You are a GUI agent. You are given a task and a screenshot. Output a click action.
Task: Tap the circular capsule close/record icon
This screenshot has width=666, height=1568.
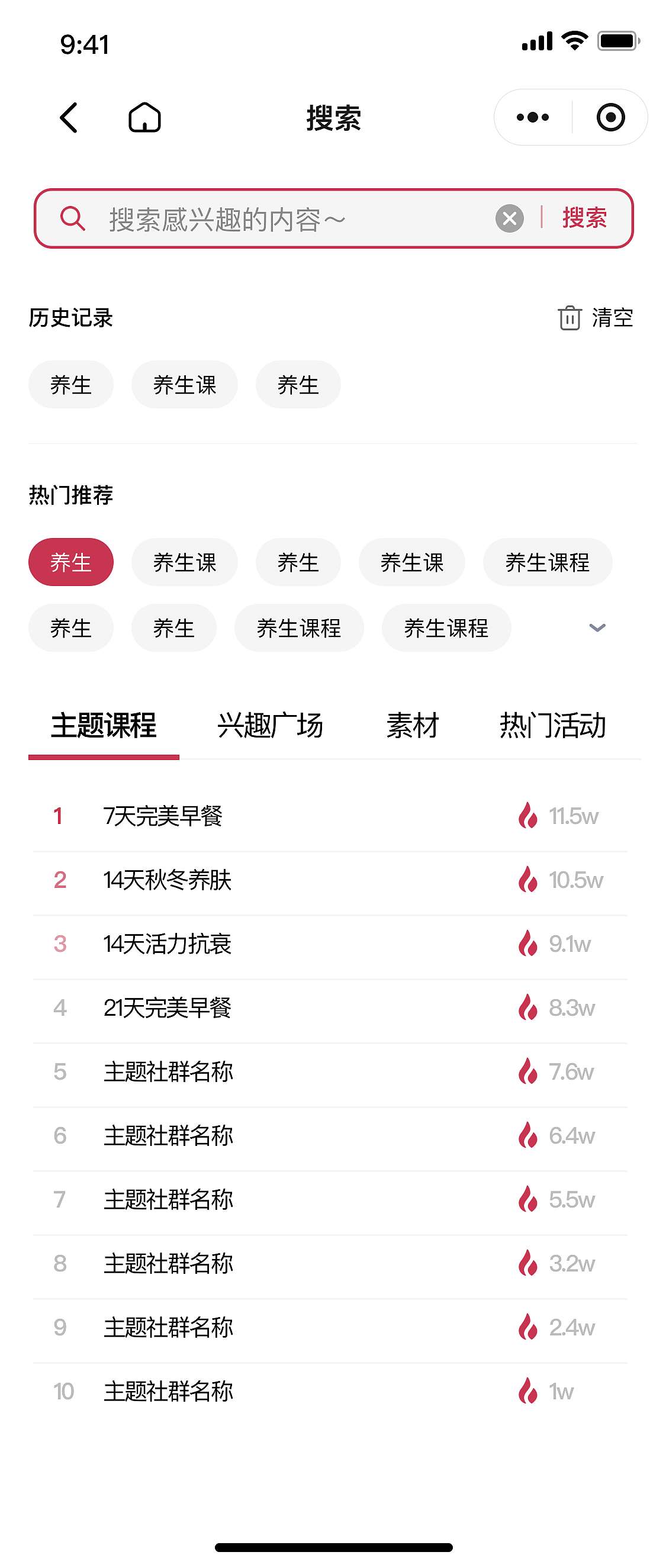[612, 117]
